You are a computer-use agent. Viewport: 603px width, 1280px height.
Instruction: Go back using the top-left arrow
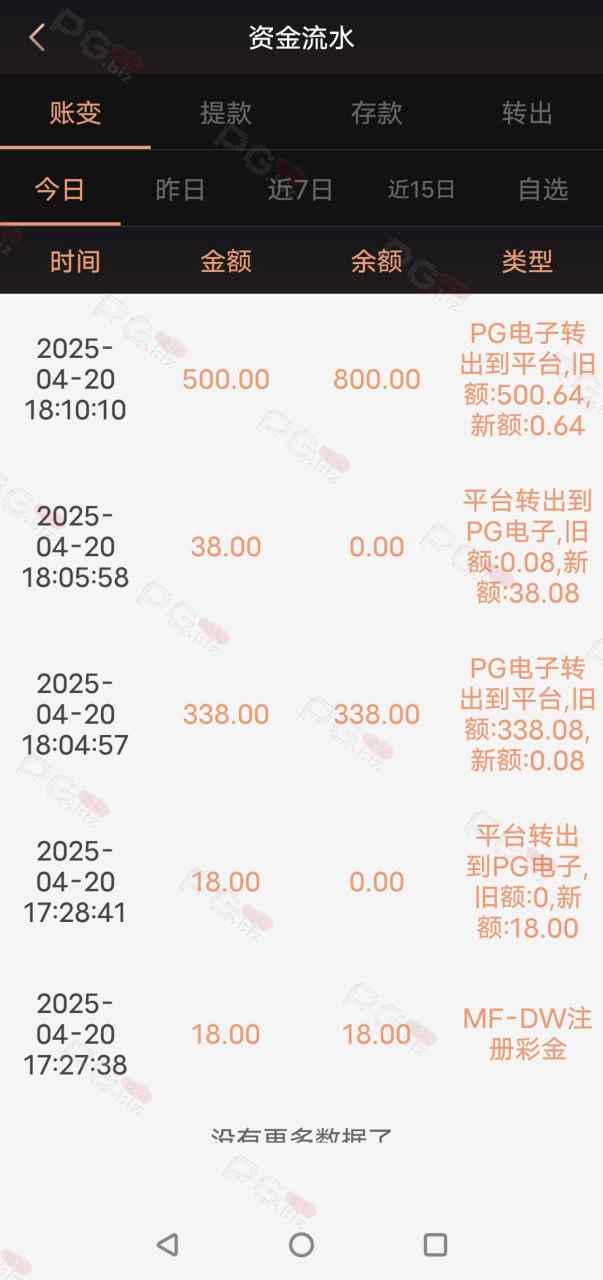pyautogui.click(x=37, y=38)
